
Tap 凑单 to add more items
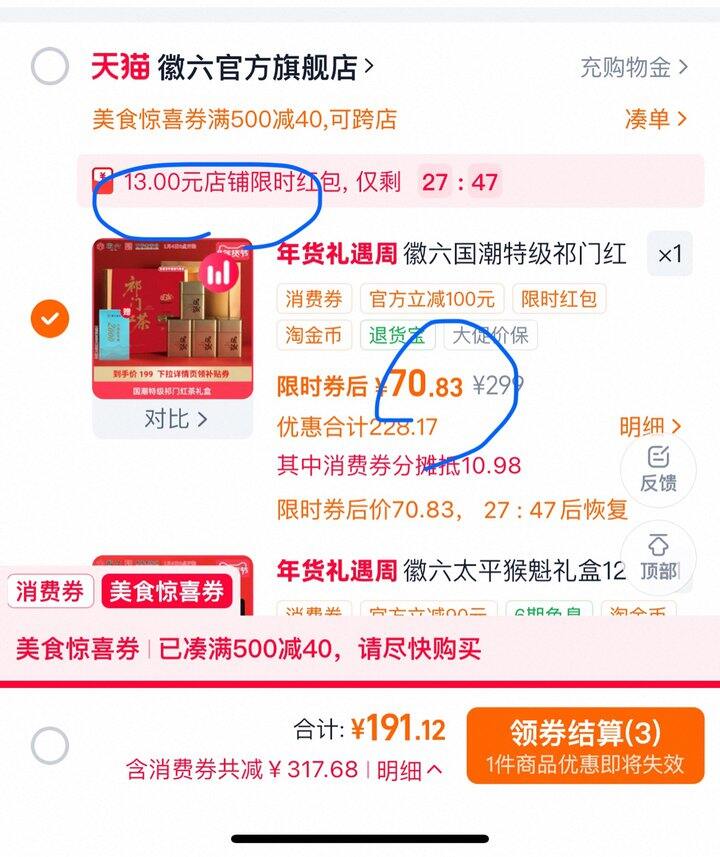(x=655, y=119)
